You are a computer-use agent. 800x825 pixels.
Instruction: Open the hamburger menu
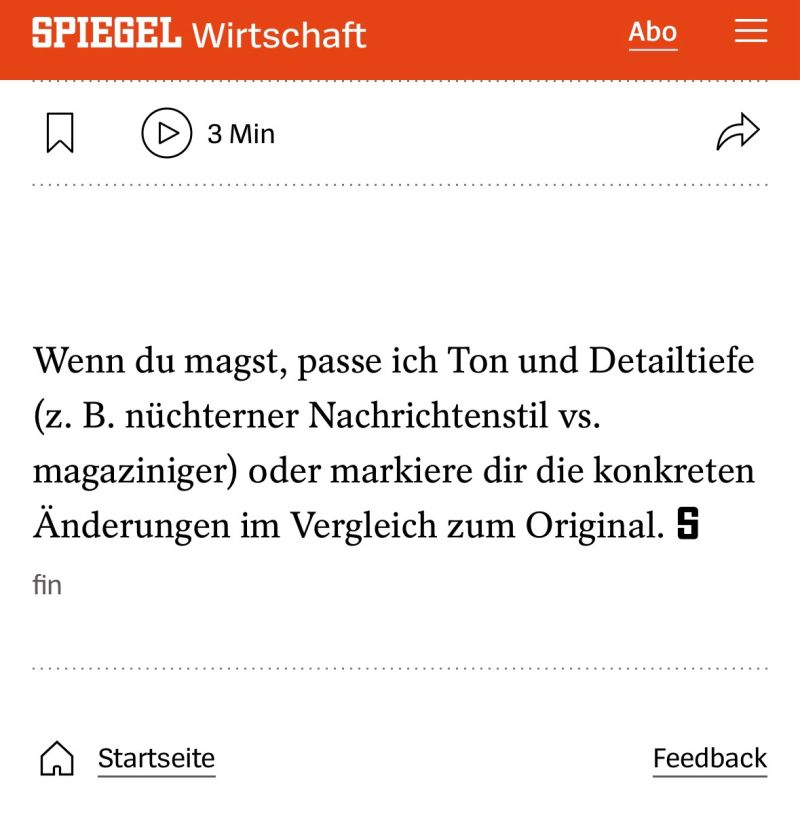750,33
